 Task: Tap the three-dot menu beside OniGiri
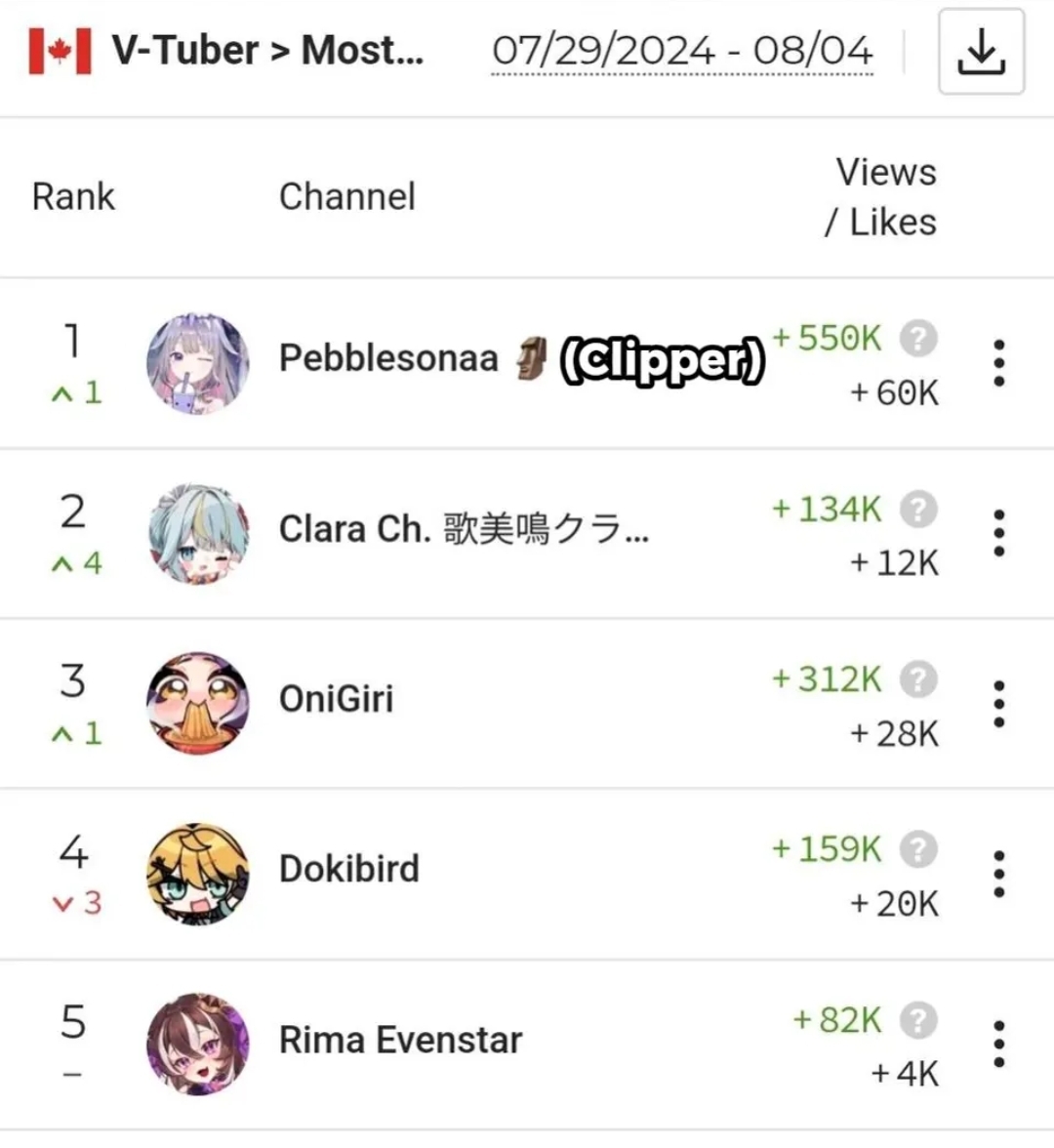click(998, 704)
